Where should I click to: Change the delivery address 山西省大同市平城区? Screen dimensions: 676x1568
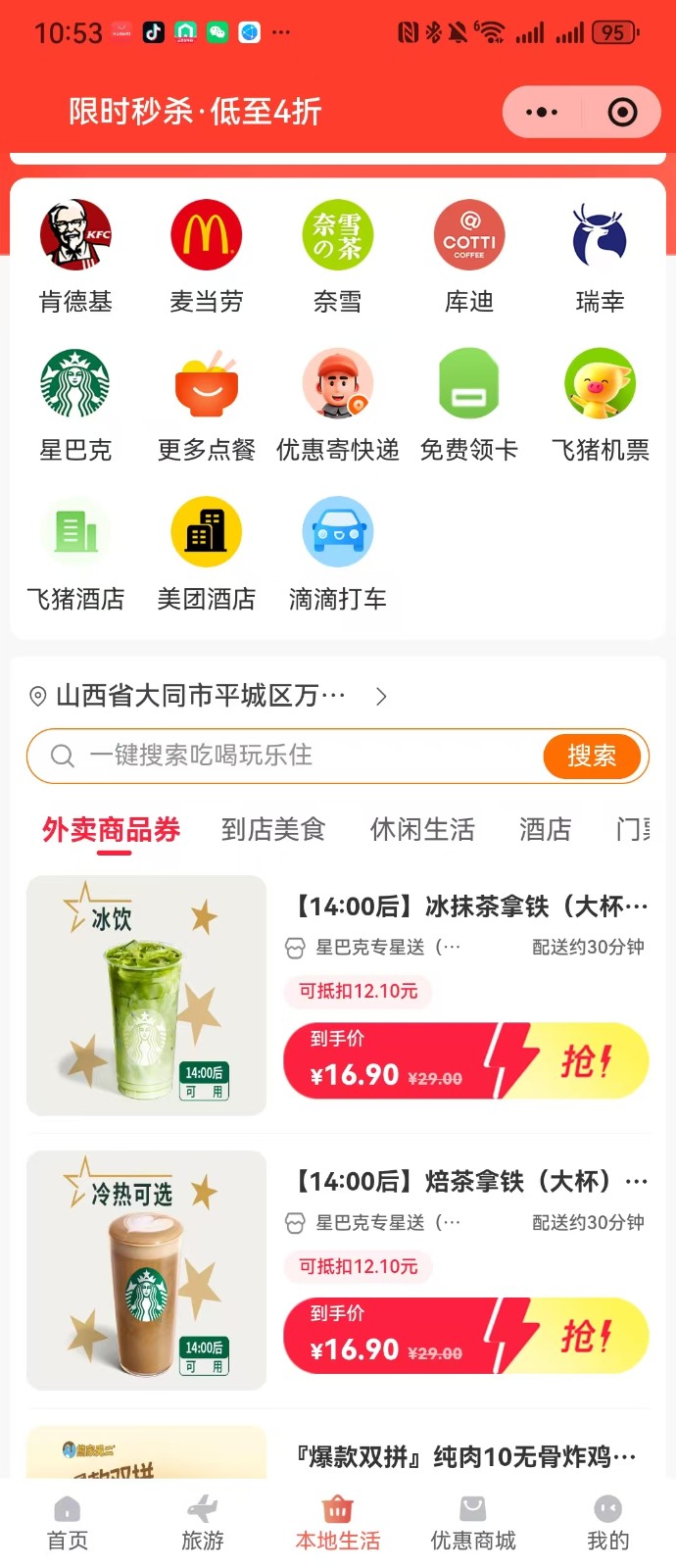(206, 696)
